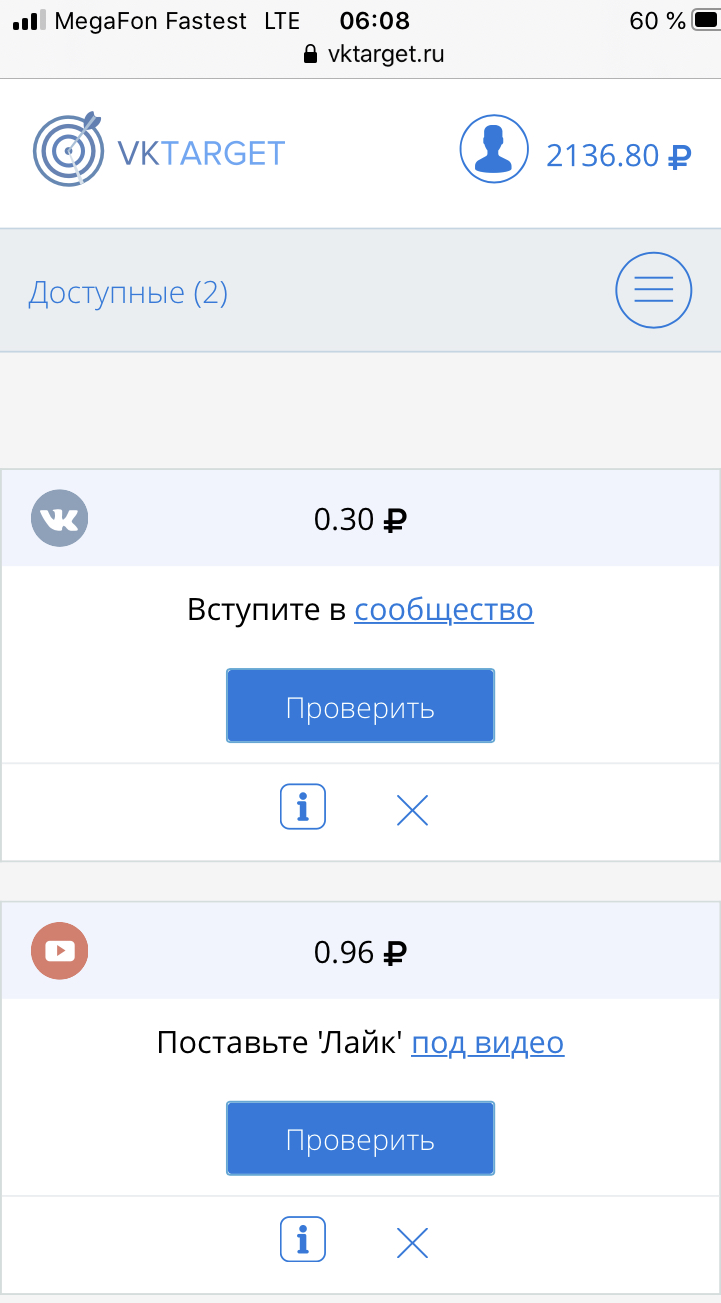Dismiss the 0.30 ₽ VK task
721x1303 pixels.
(412, 810)
